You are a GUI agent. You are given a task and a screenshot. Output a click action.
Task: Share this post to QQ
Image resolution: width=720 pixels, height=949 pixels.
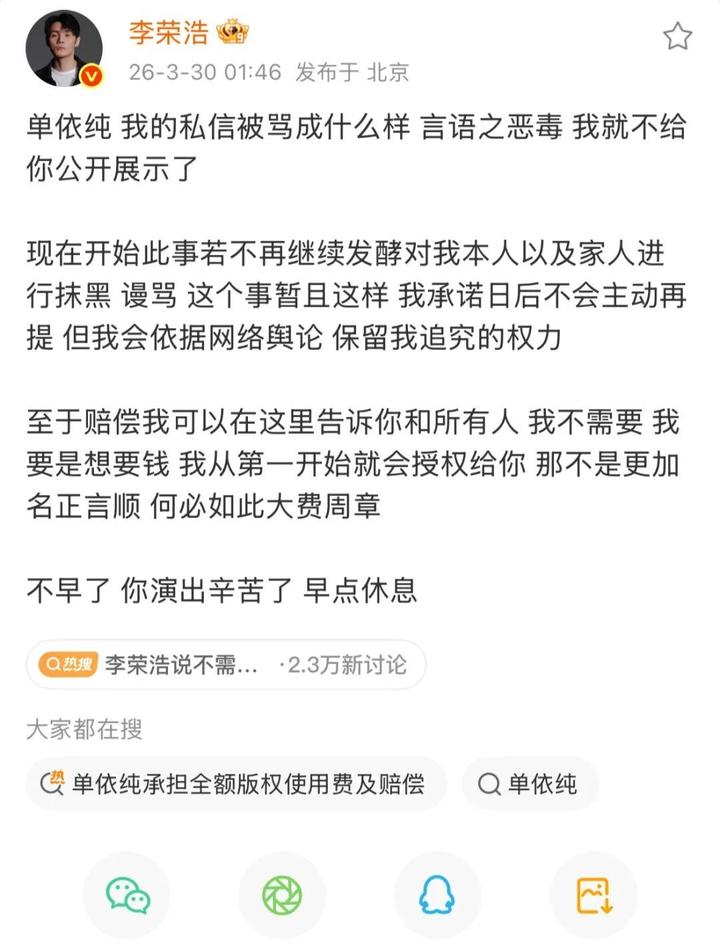pos(438,895)
